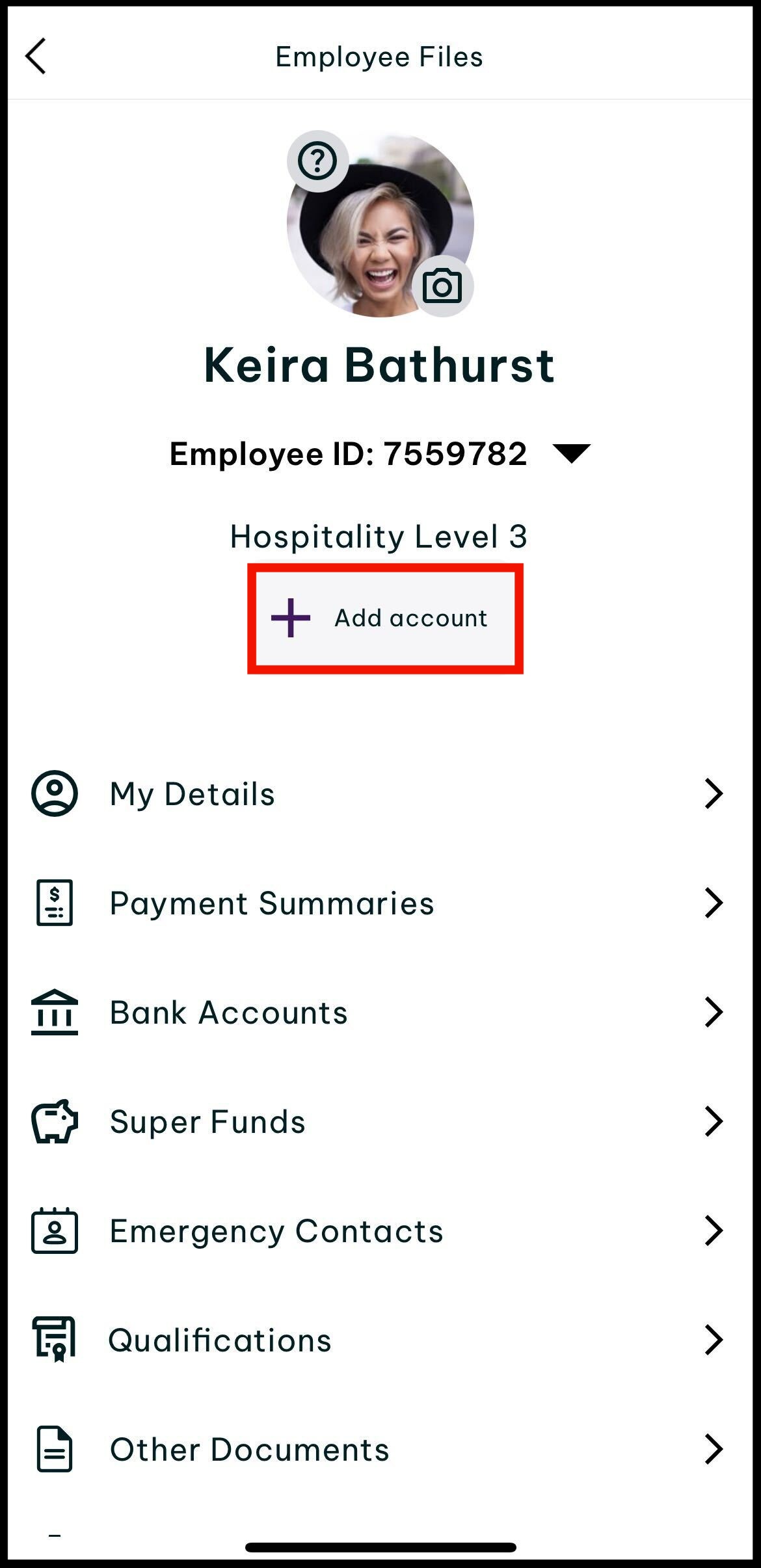761x1568 pixels.
Task: View Emergency Contacts
Action: [x=380, y=1230]
